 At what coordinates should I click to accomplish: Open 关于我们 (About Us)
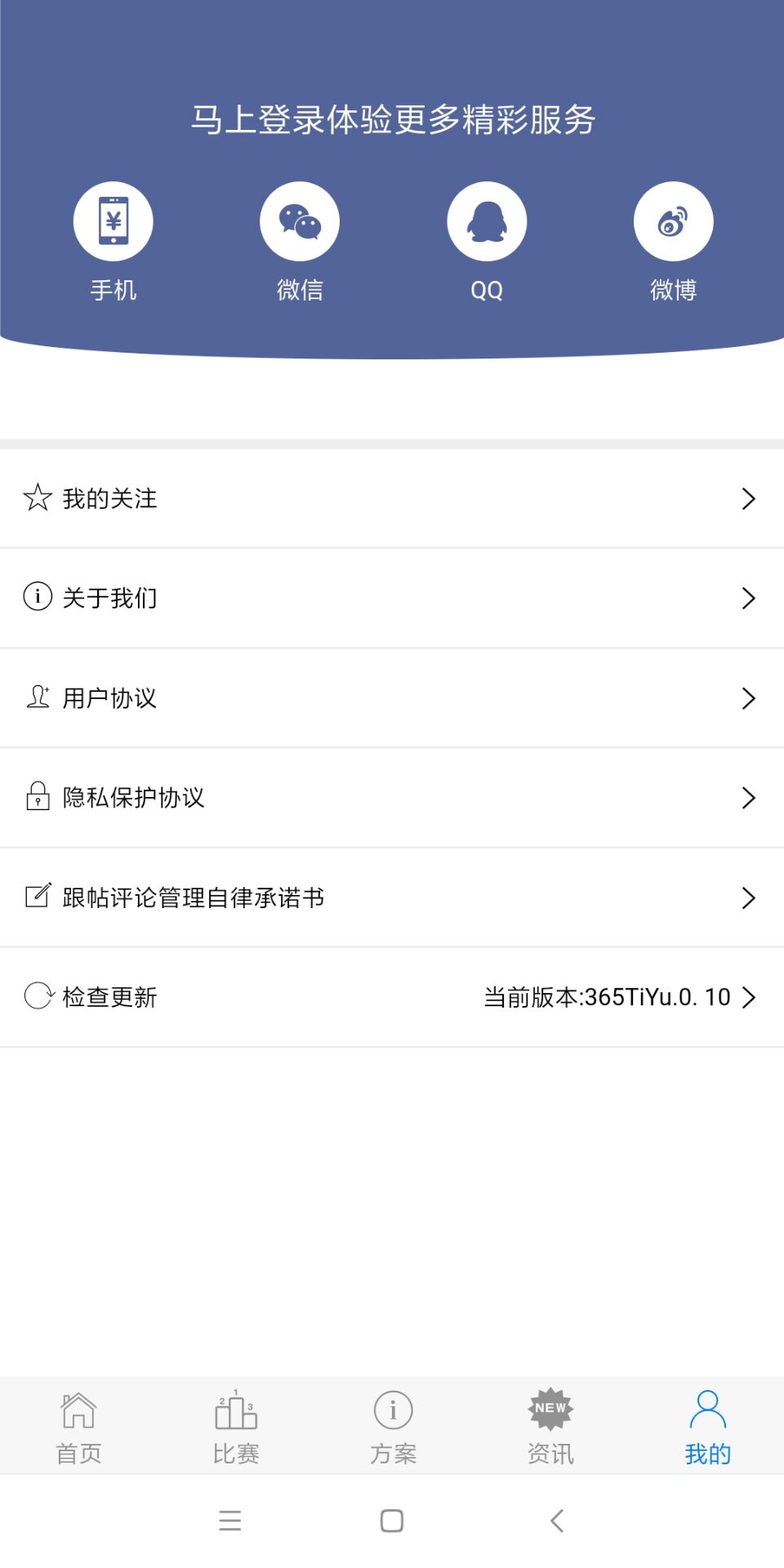[392, 598]
